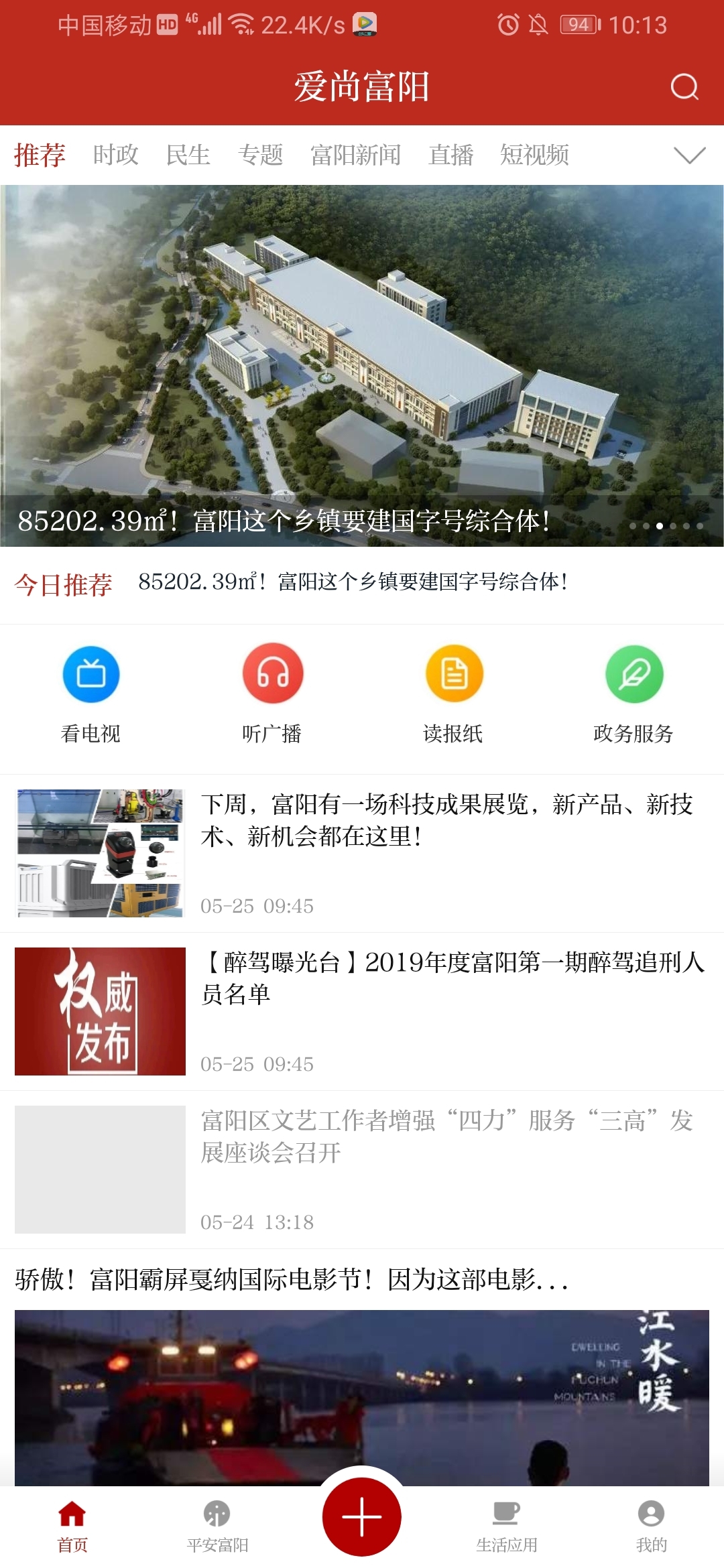Open the 醉驾曝光台 article
The height and width of the screenshot is (1568, 724).
(452, 978)
